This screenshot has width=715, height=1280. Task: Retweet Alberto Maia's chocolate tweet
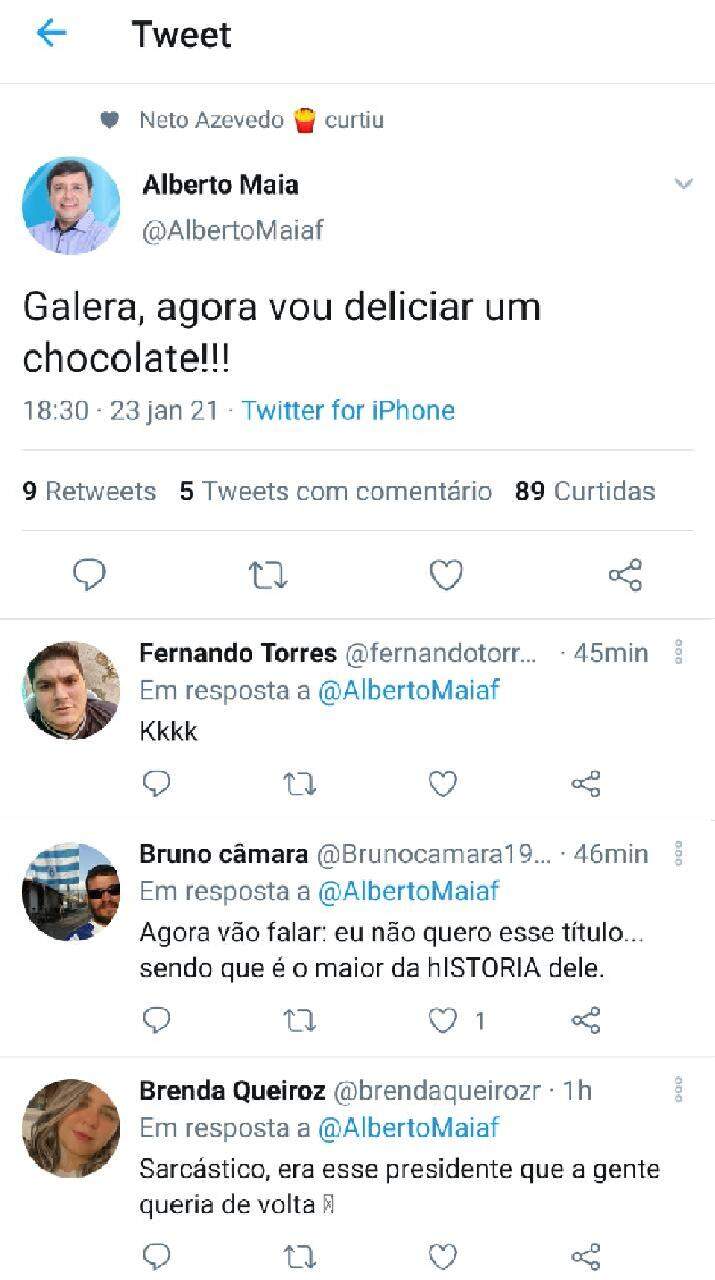(268, 574)
